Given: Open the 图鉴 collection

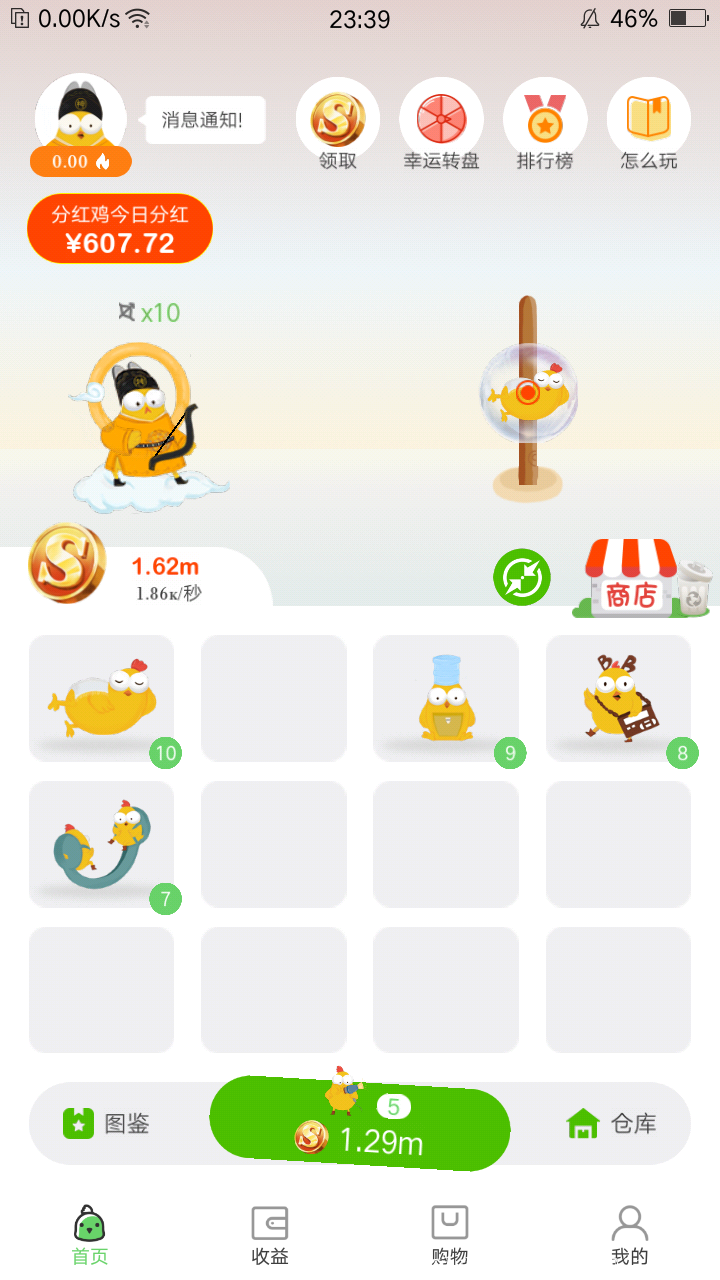Looking at the screenshot, I should pos(108,1123).
